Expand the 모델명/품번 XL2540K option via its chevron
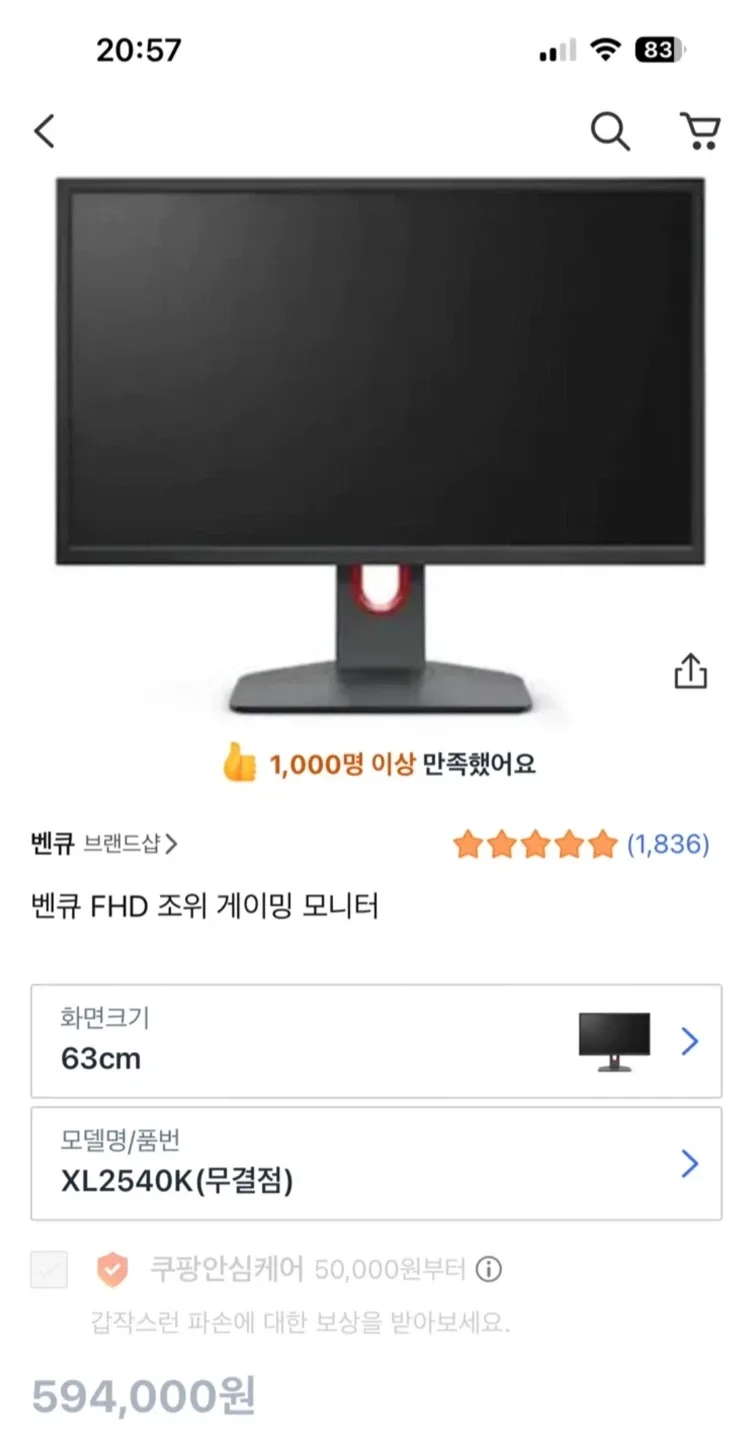 689,1164
